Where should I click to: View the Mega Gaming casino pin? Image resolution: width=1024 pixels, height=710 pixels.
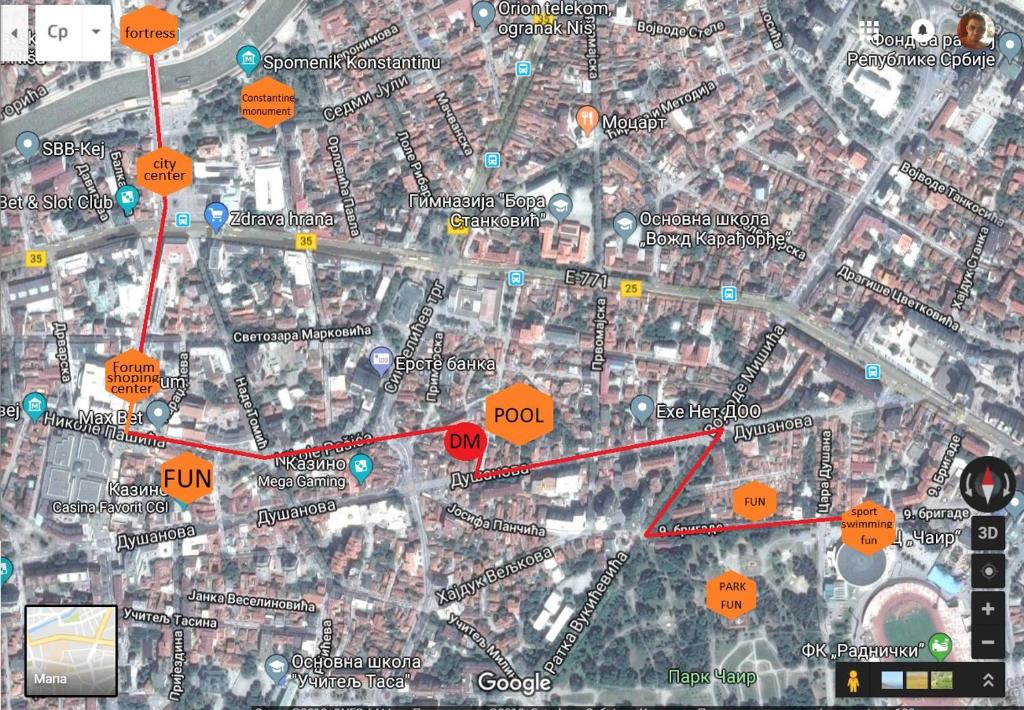point(361,464)
